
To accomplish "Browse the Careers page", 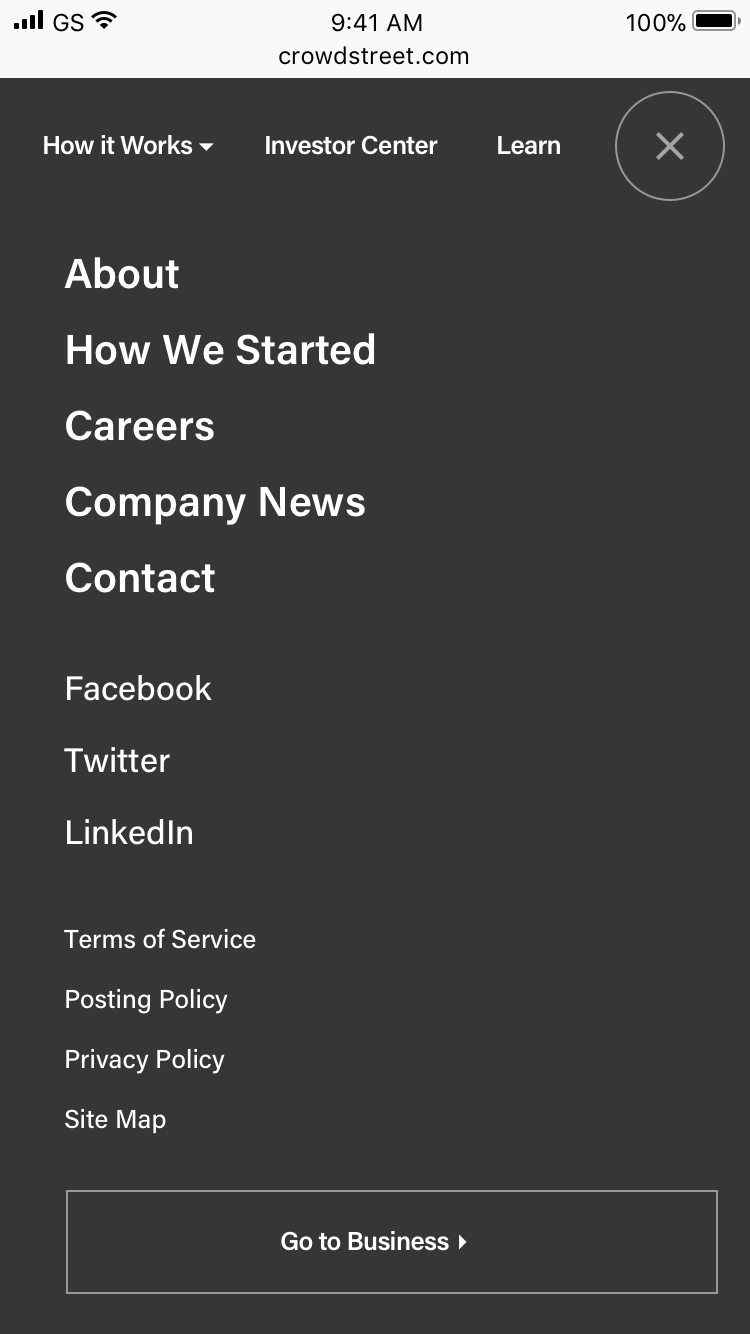I will click(140, 426).
